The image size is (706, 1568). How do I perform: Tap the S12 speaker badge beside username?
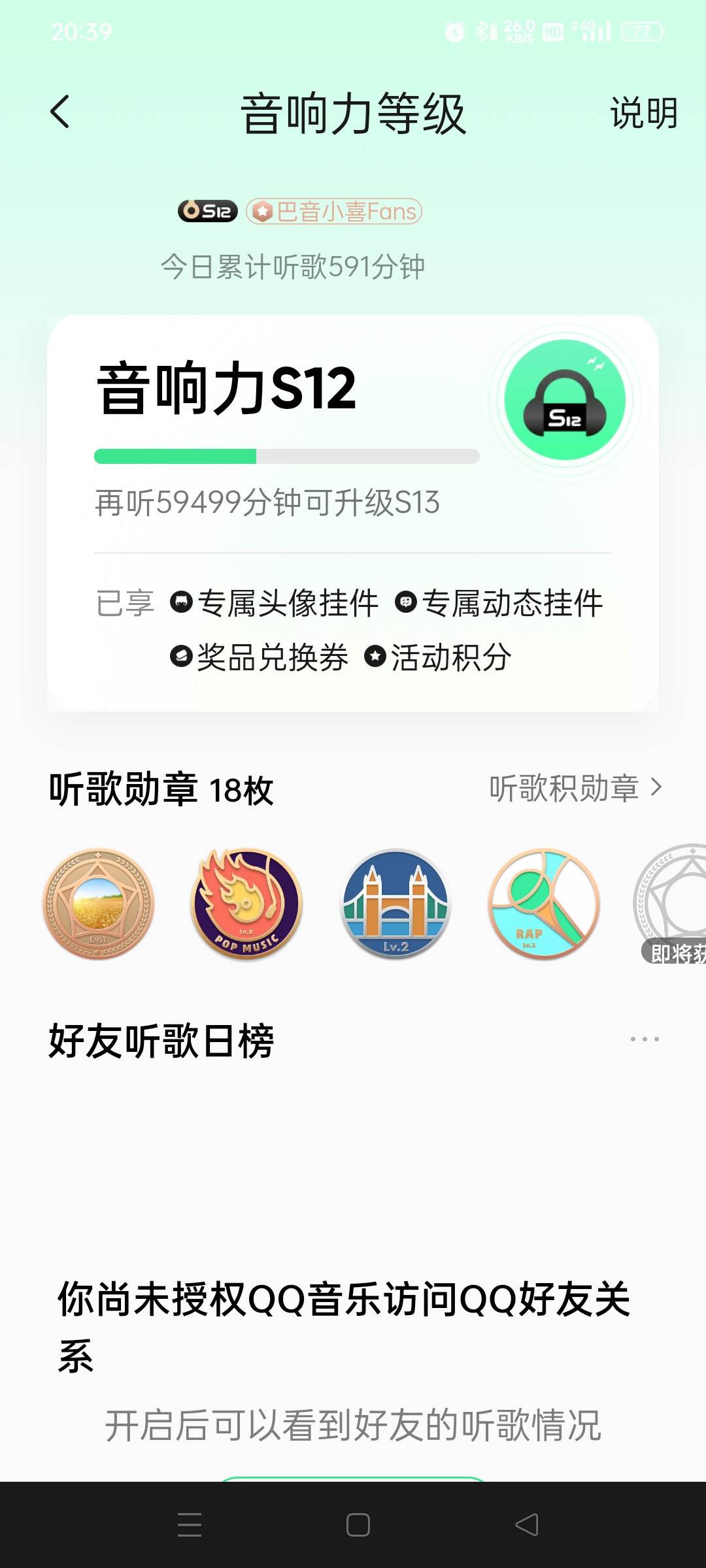pos(208,211)
